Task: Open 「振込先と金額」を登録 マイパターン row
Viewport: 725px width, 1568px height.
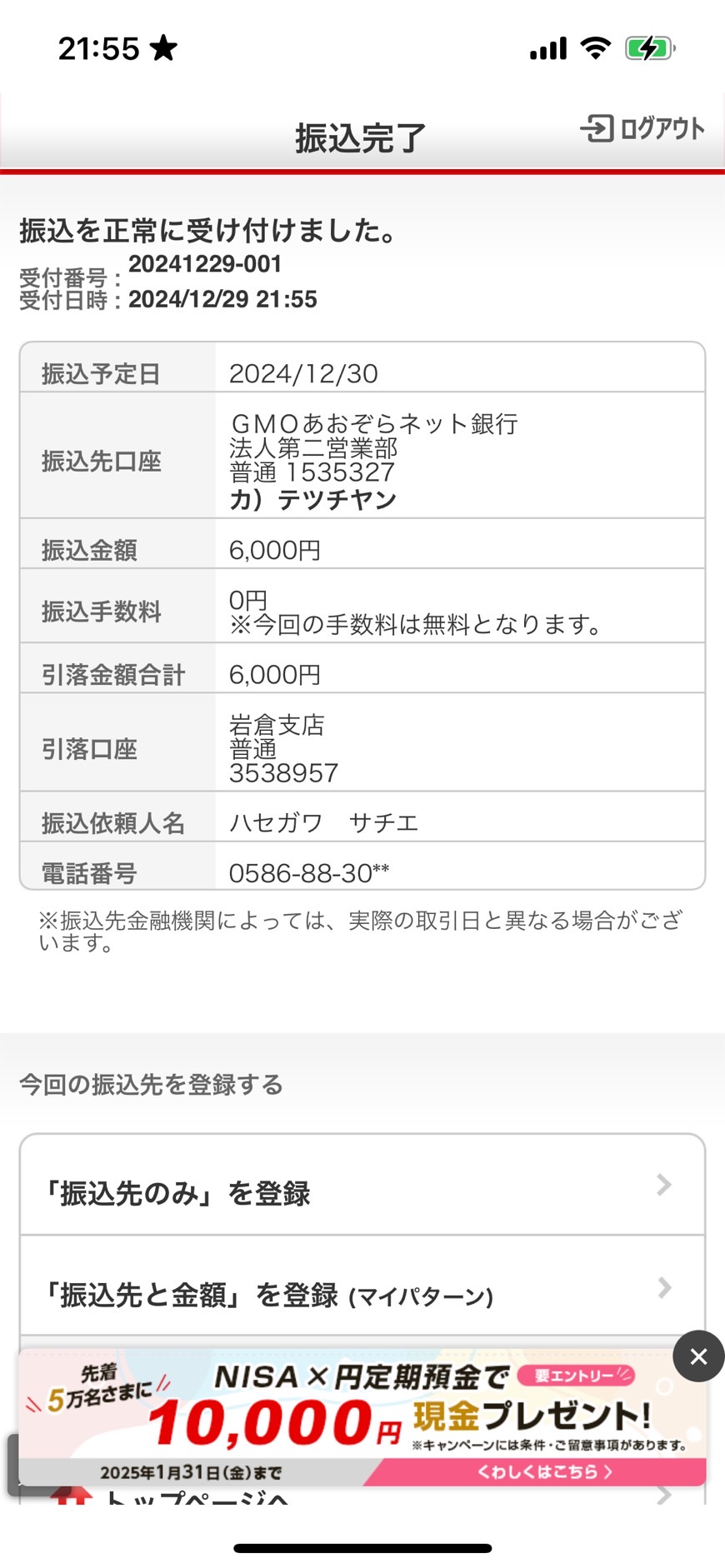Action: (x=362, y=1286)
